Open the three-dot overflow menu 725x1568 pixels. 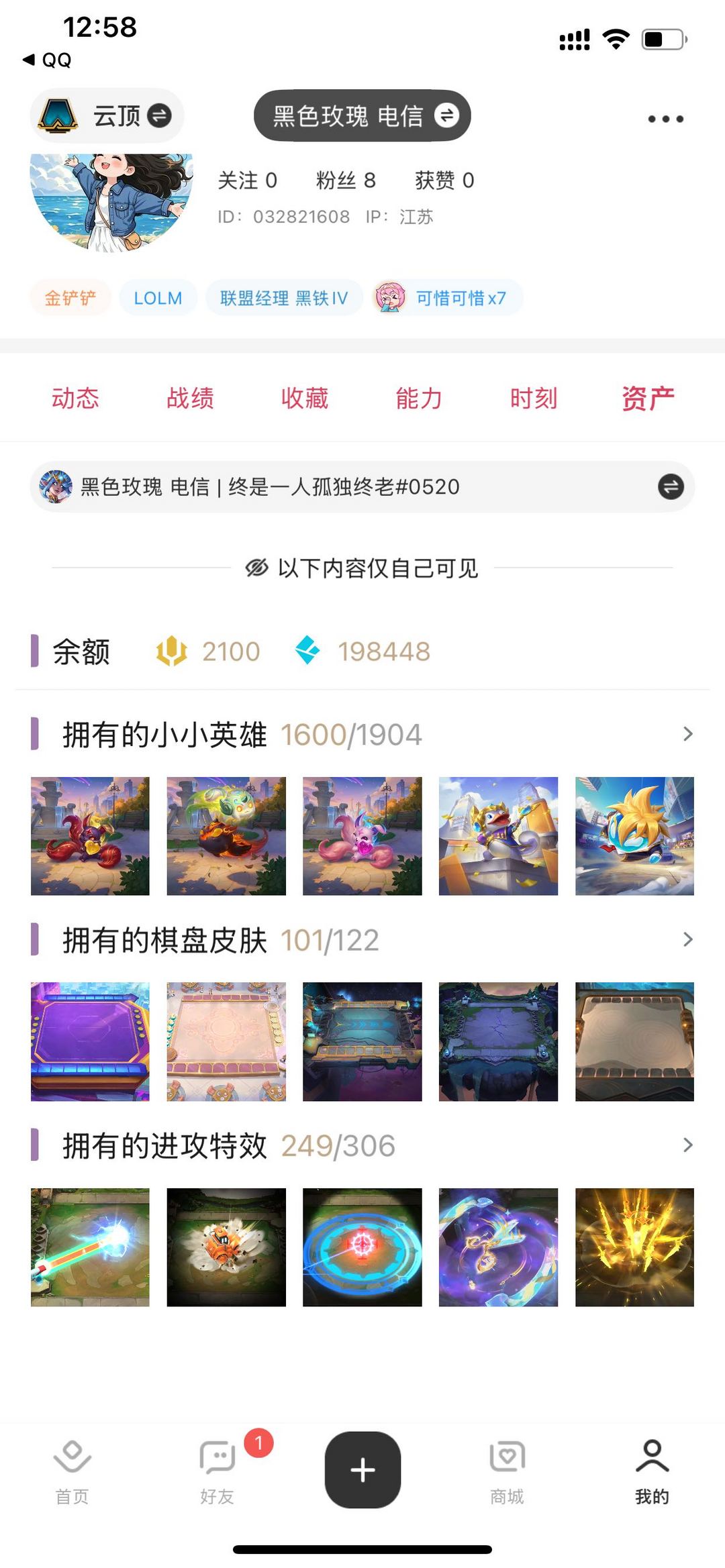coord(665,119)
